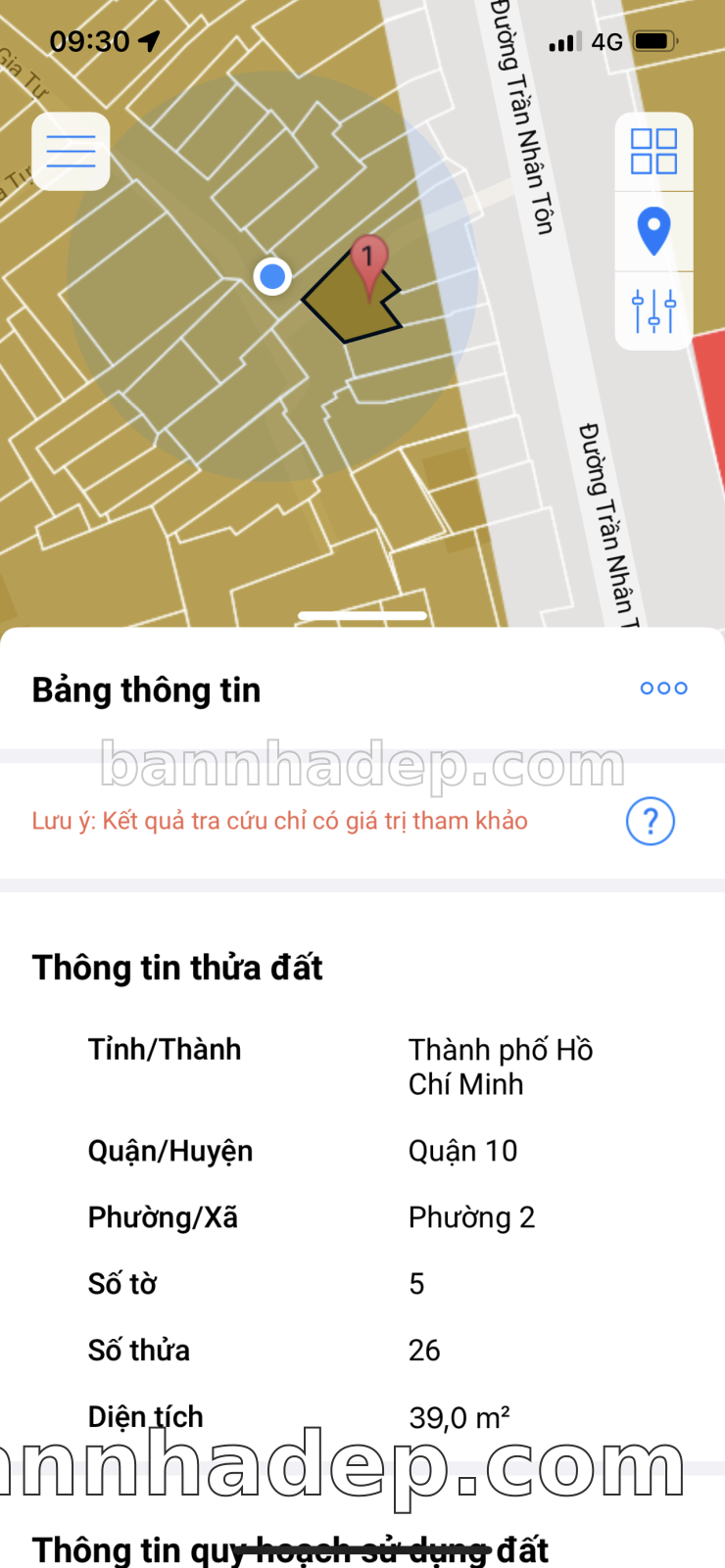Open the three-dot options in Bảng thông tin
This screenshot has height=1568, width=725.
point(663,689)
